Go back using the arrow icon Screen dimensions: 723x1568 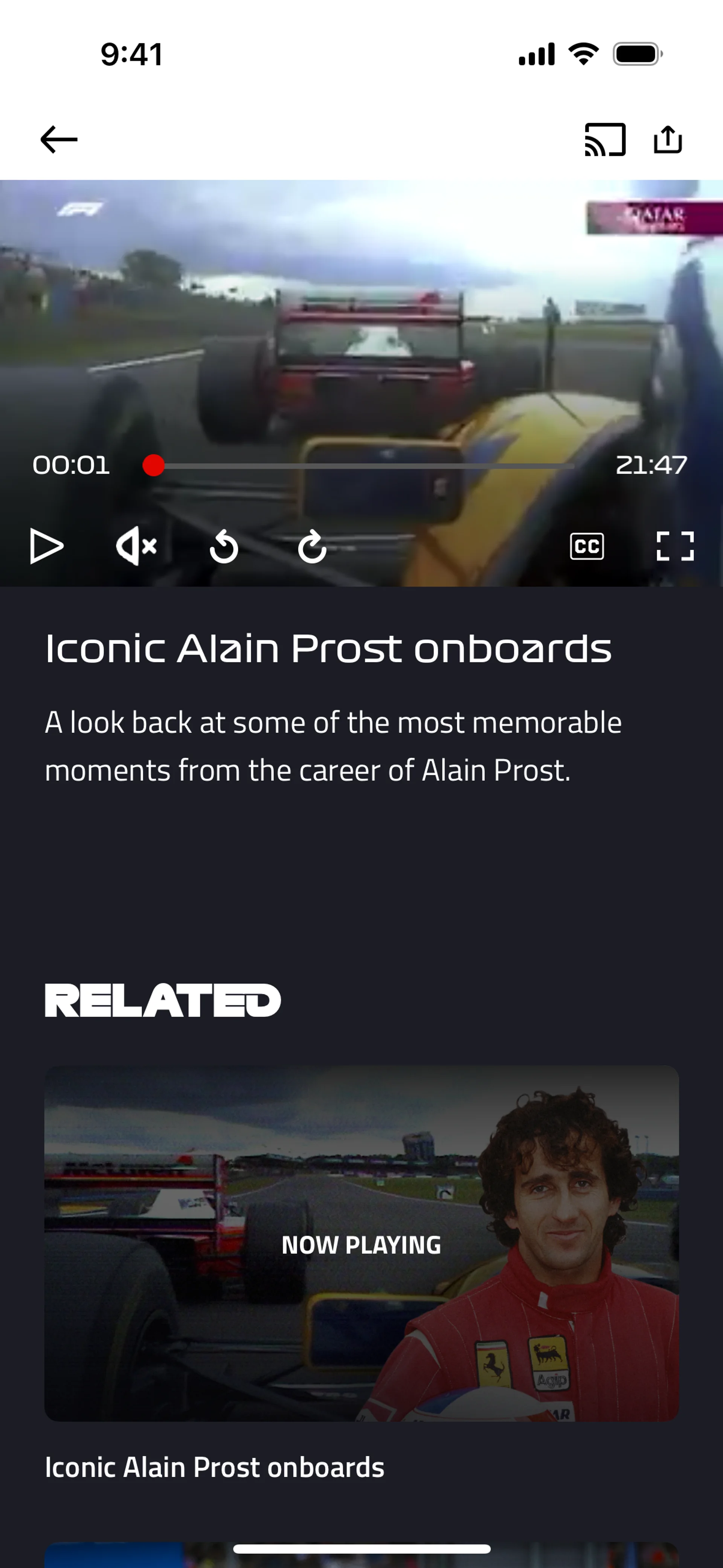[58, 139]
